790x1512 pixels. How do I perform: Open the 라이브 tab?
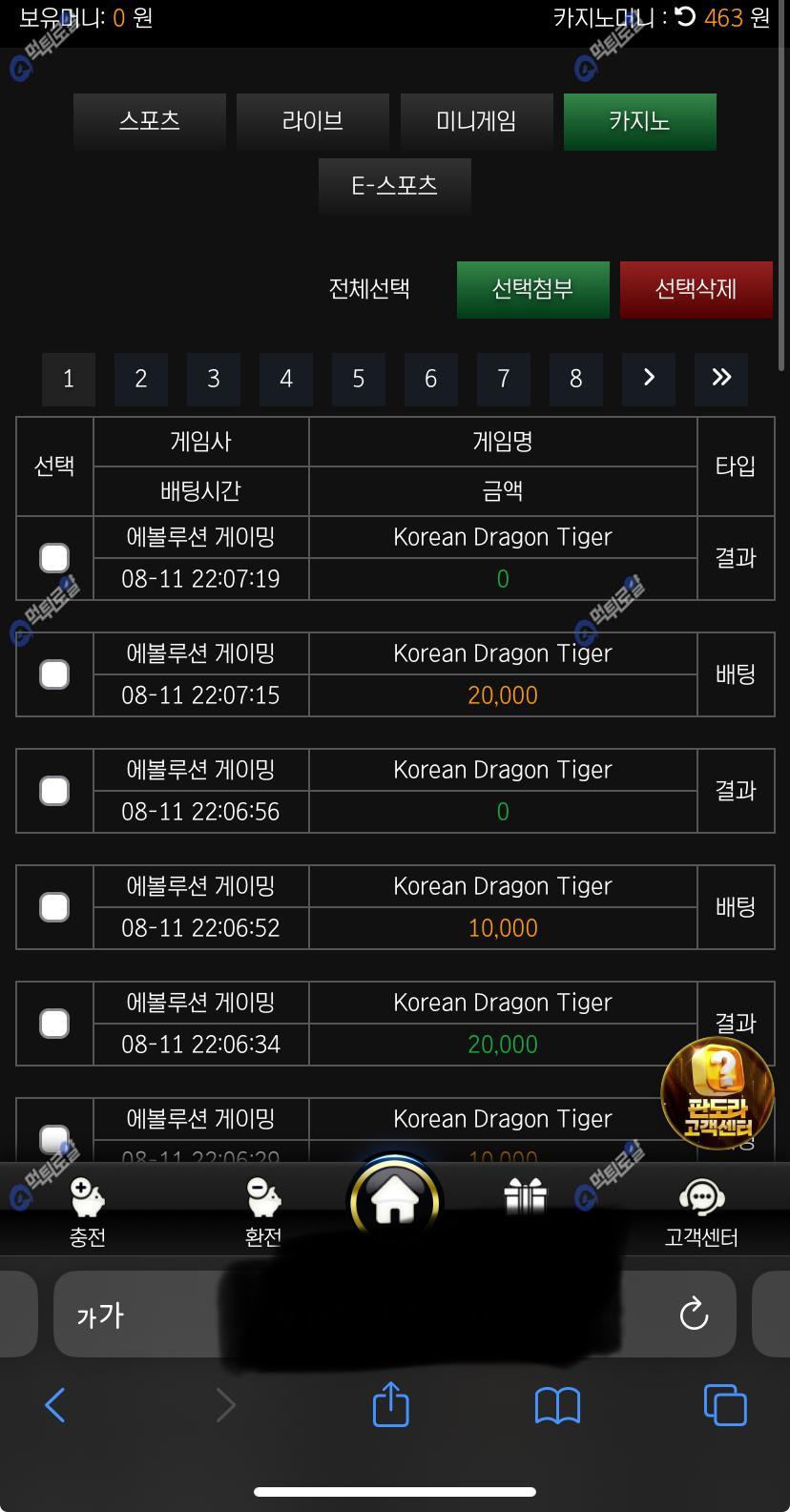pos(313,121)
